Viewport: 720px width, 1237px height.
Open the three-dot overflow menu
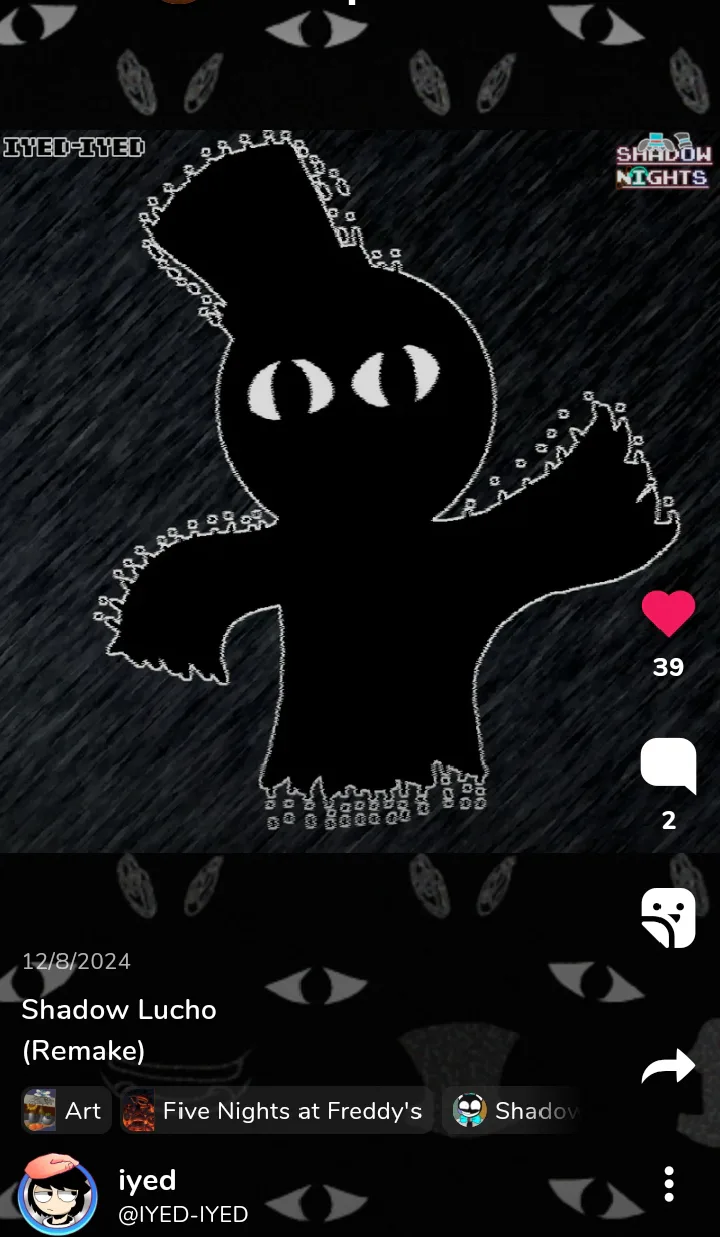(x=669, y=1185)
